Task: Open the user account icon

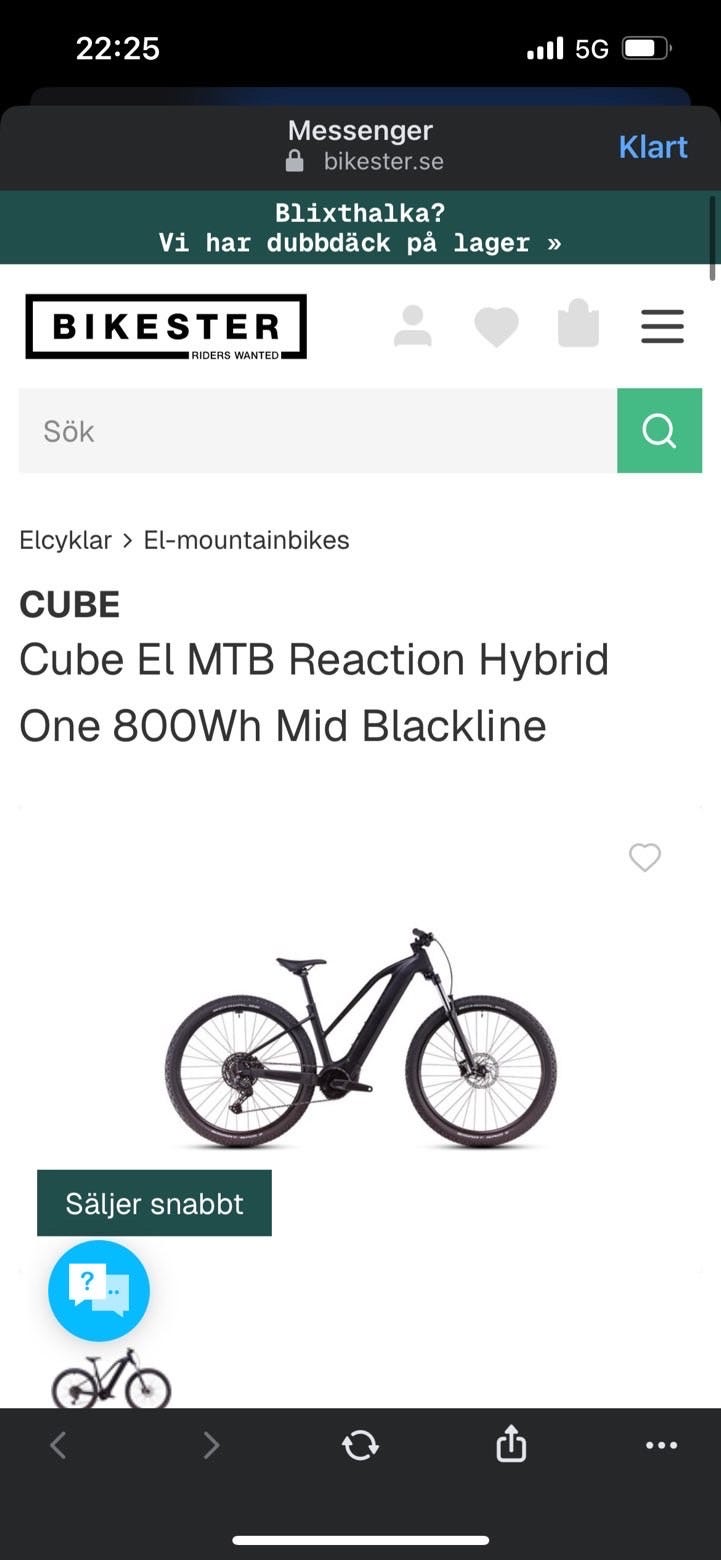Action: tap(412, 327)
